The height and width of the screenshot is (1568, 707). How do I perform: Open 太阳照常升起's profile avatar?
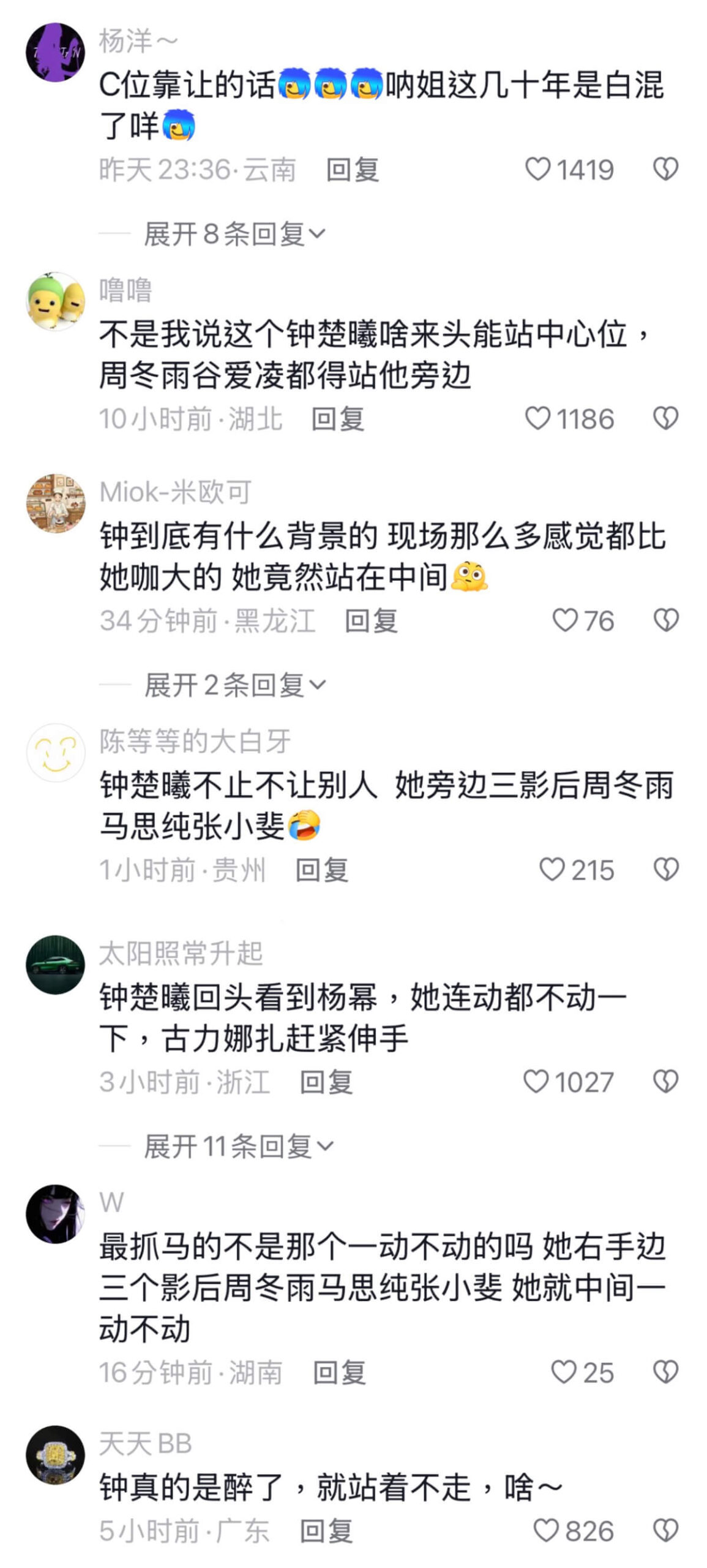pyautogui.click(x=56, y=964)
